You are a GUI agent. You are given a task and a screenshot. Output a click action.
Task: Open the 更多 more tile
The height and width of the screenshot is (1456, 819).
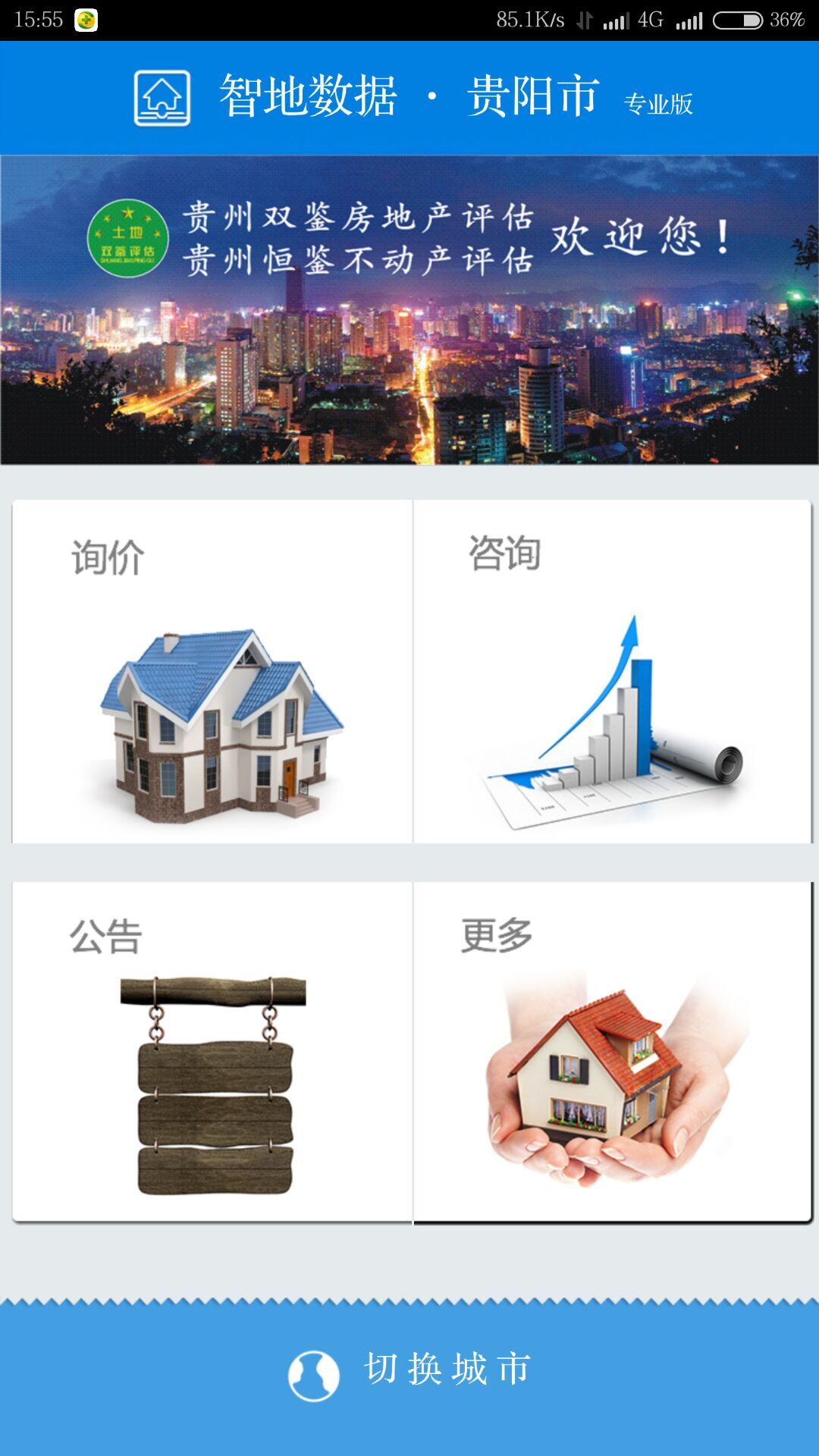[613, 1051]
